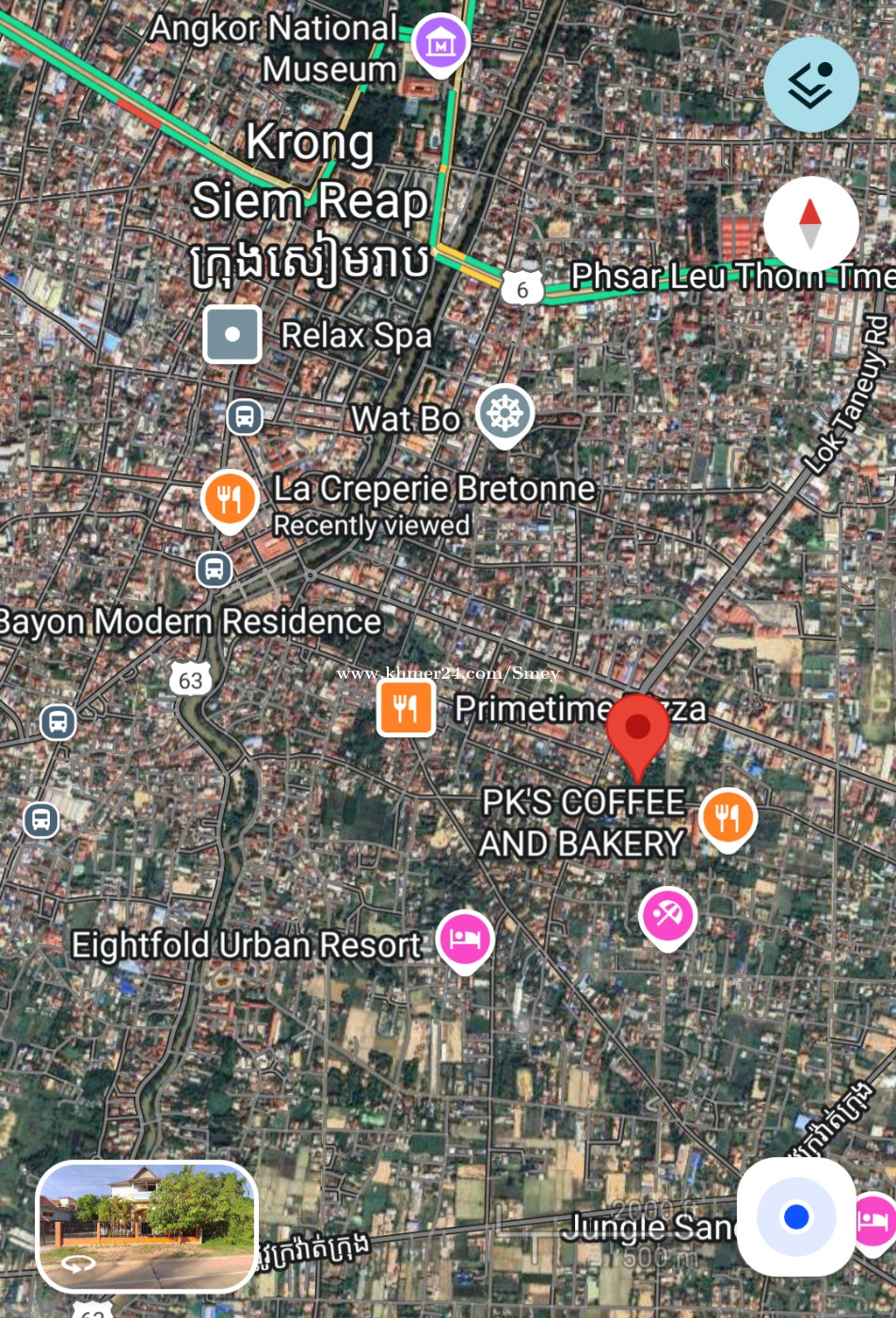Image resolution: width=896 pixels, height=1318 pixels.
Task: Select the pink beach umbrella attraction marker
Action: point(667,916)
